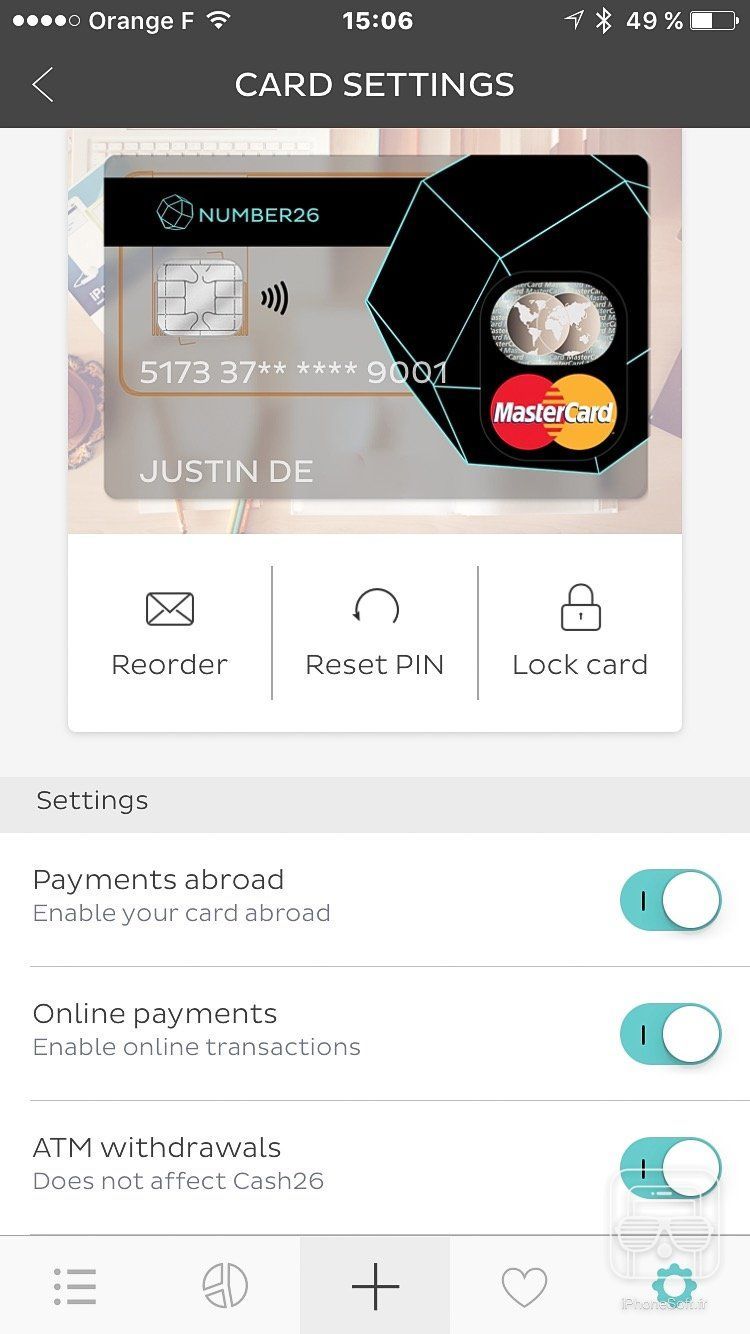Switch to the statistics chart tab
750x1334 pixels.
click(x=225, y=1286)
